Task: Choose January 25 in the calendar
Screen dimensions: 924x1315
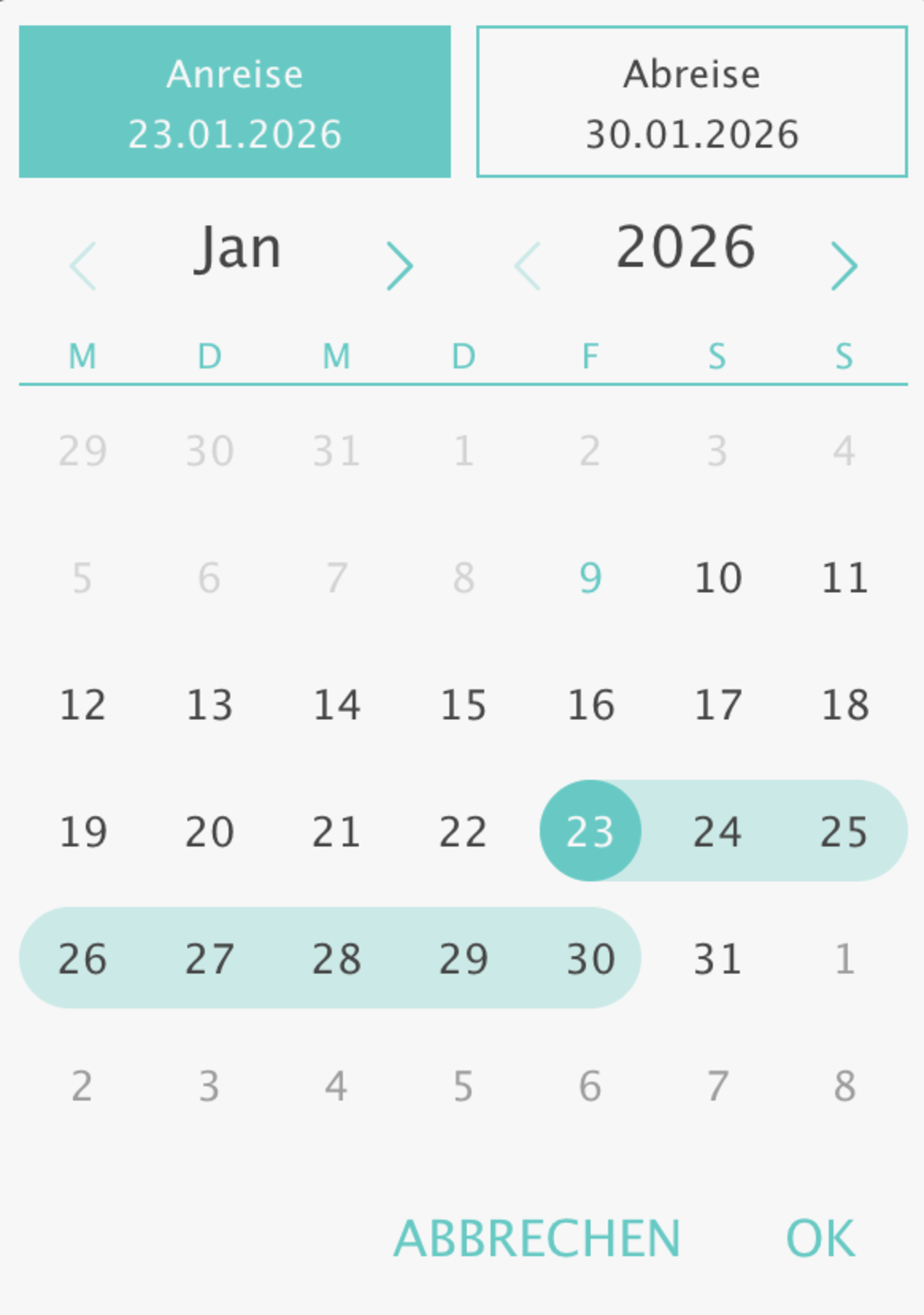Action: coord(845,831)
